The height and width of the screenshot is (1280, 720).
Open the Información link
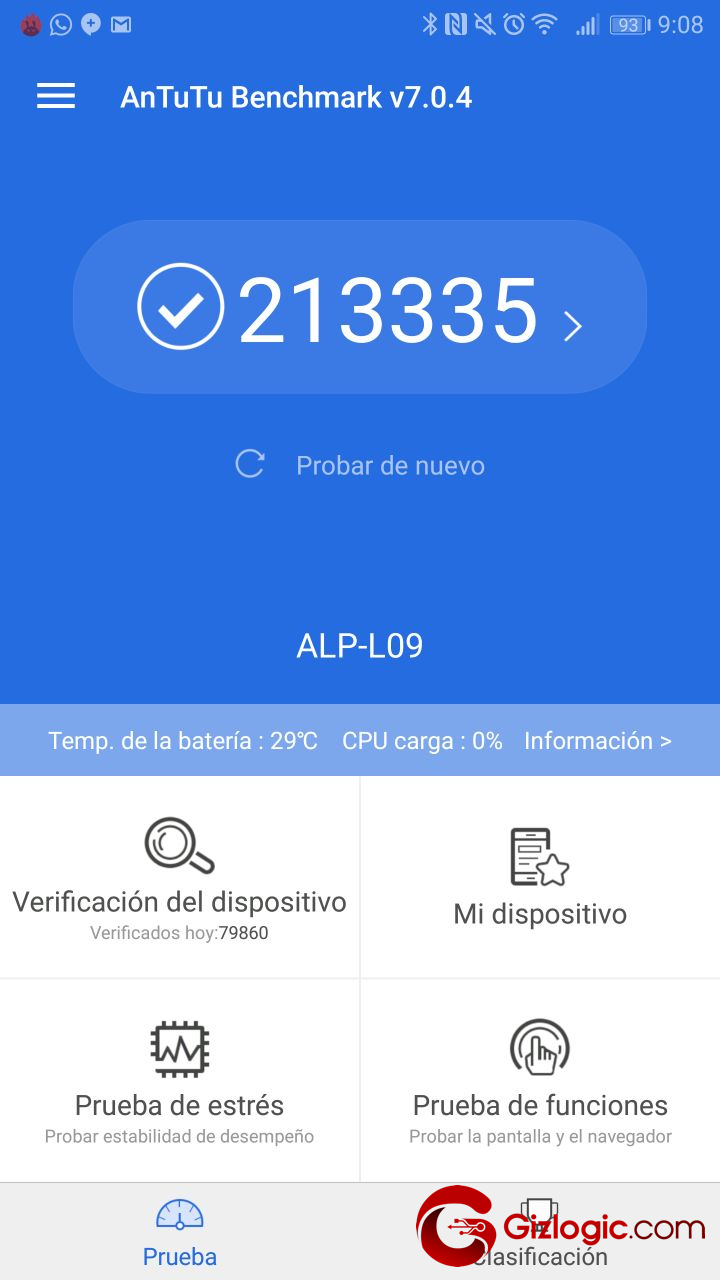(x=598, y=741)
